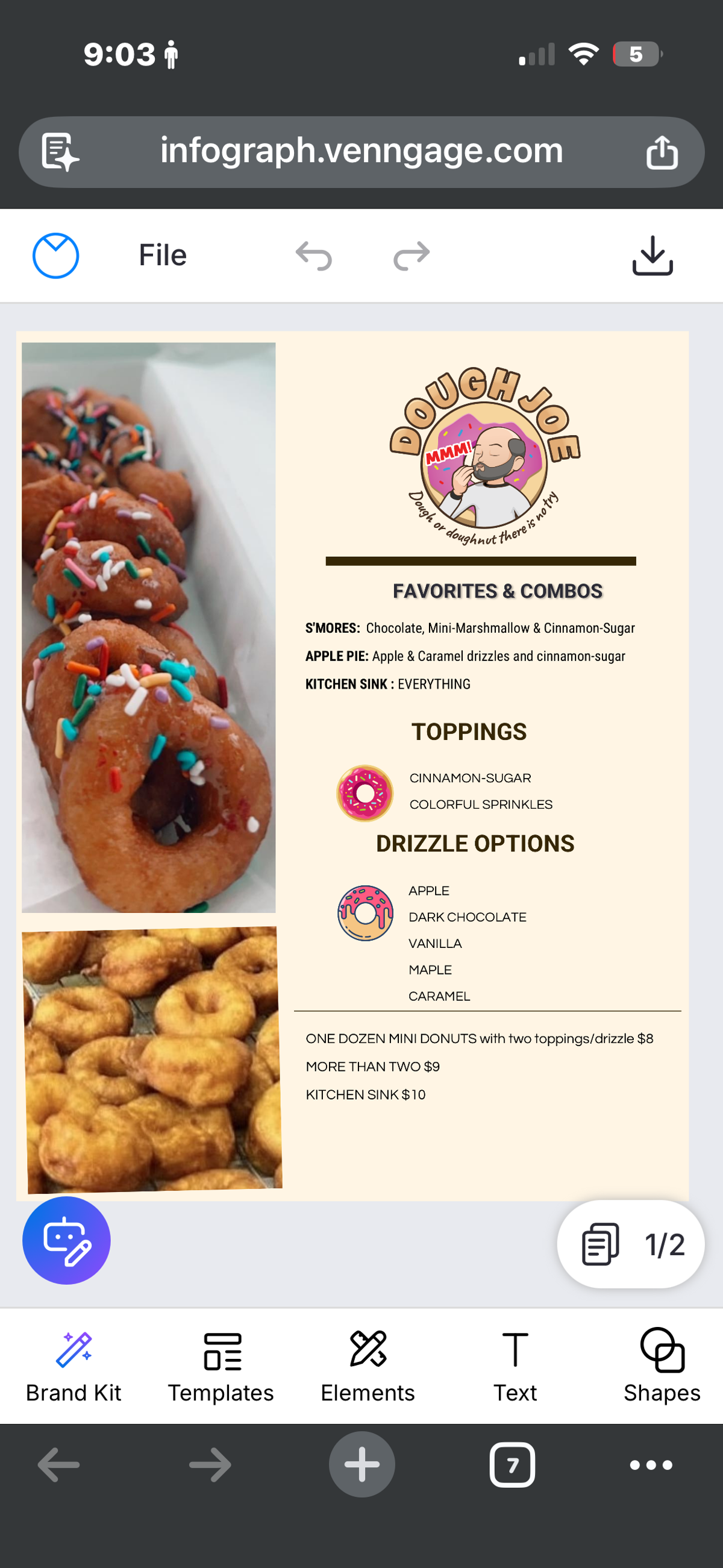Open the pages panel showing 1/2
723x1568 pixels.
tap(631, 1244)
